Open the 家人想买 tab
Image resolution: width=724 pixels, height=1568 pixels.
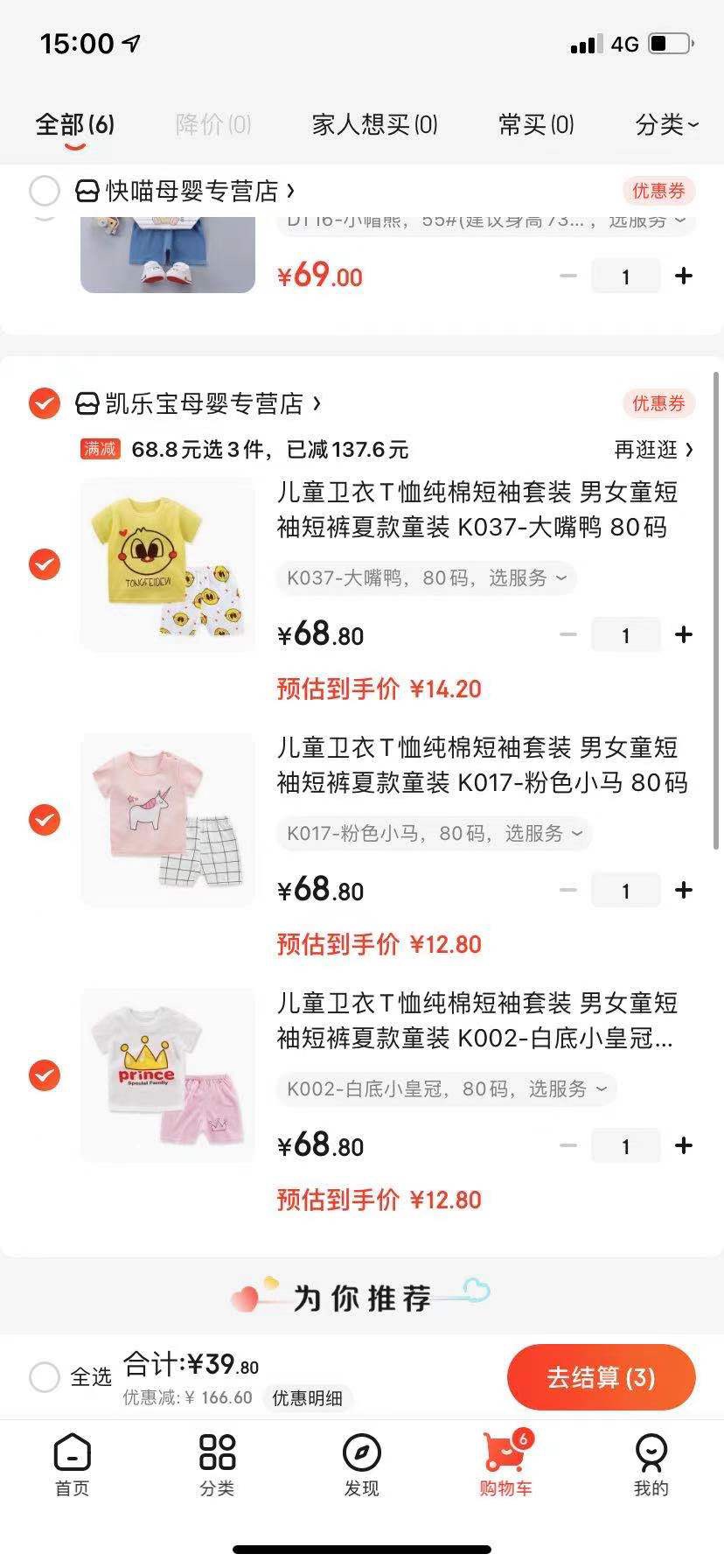[x=374, y=125]
